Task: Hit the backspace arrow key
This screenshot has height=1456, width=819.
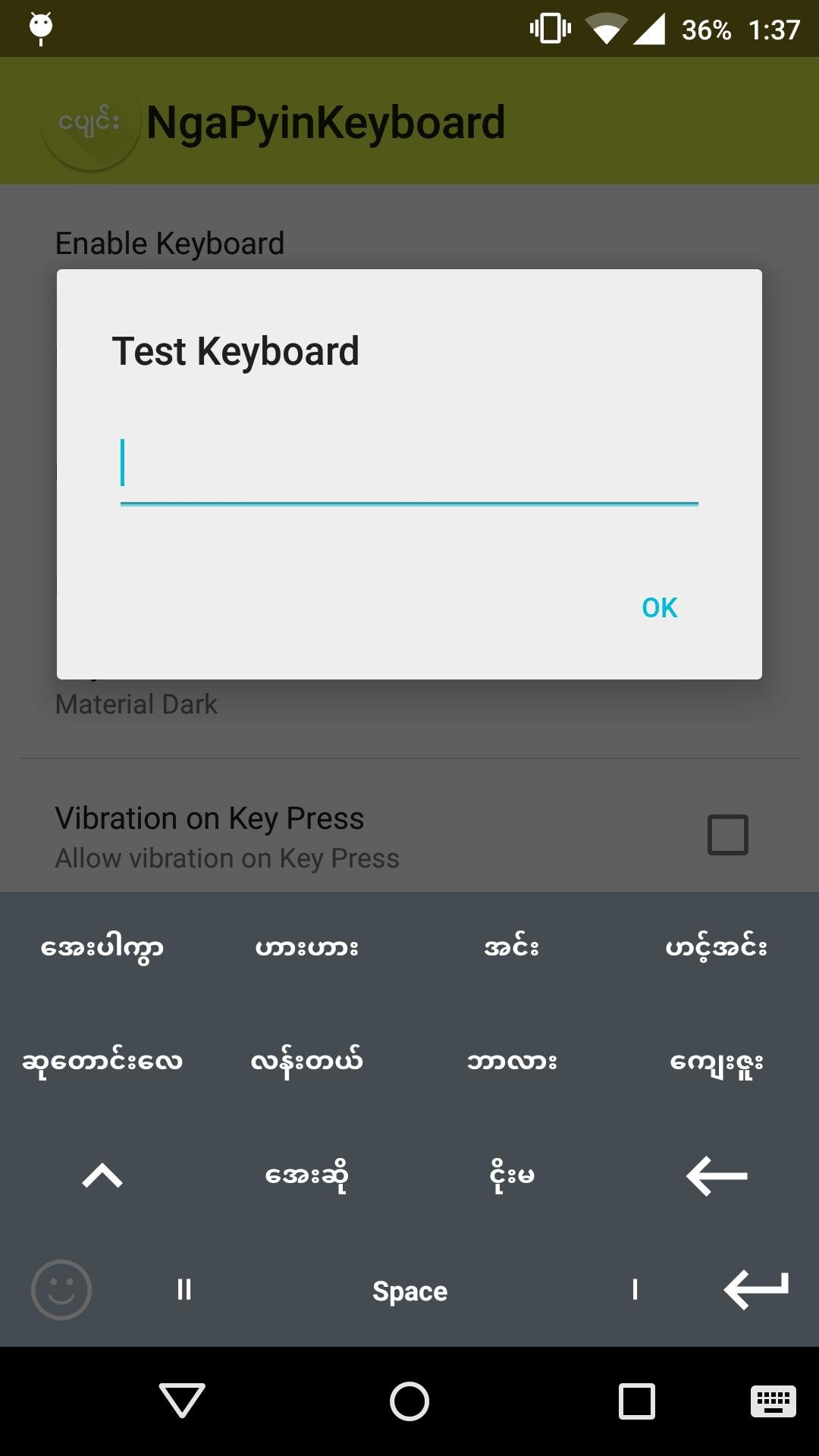Action: [717, 1176]
